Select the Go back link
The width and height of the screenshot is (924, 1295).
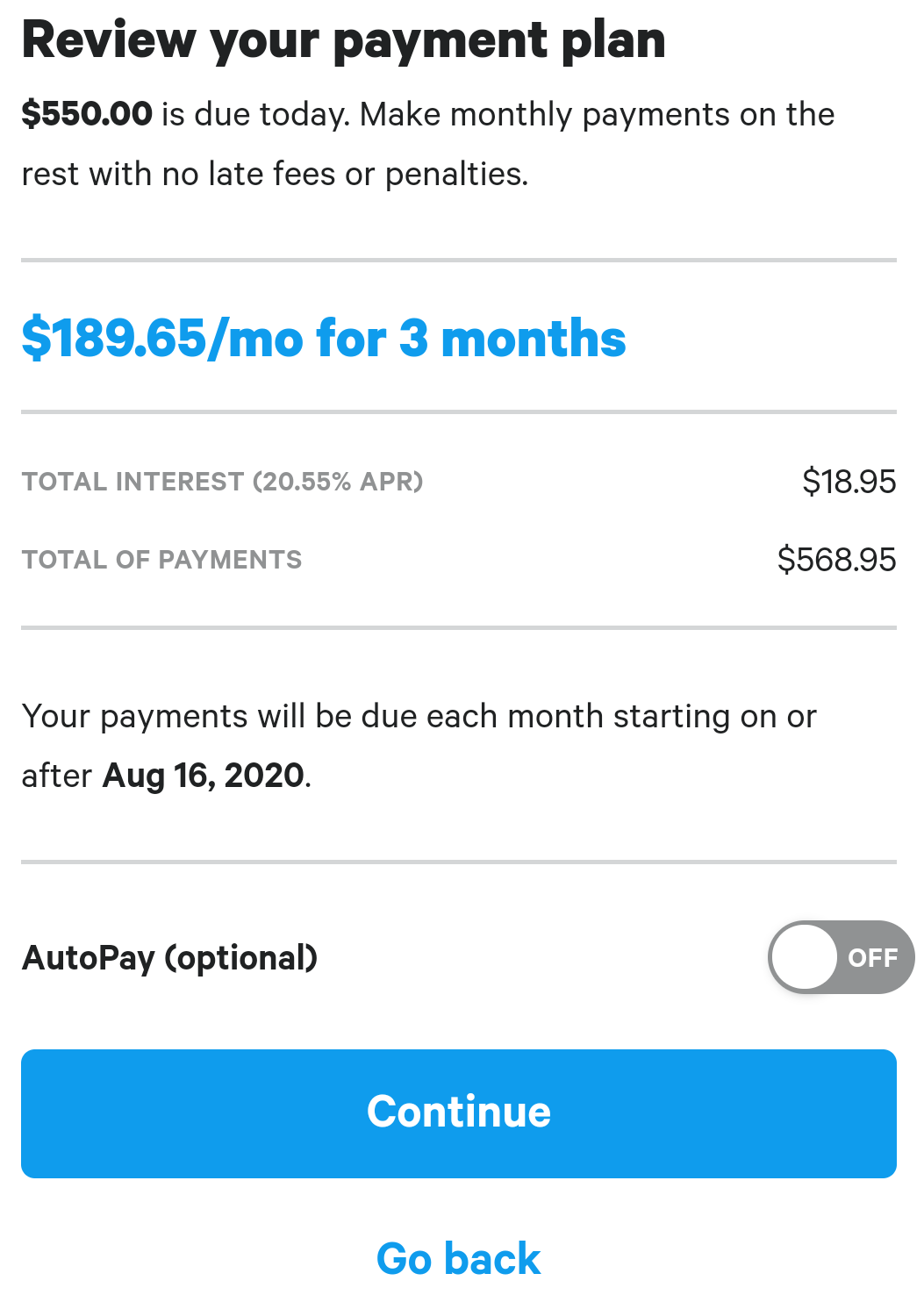click(459, 1259)
